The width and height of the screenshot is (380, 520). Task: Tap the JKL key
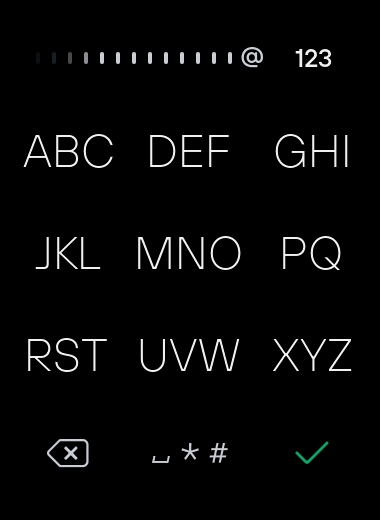coord(68,253)
